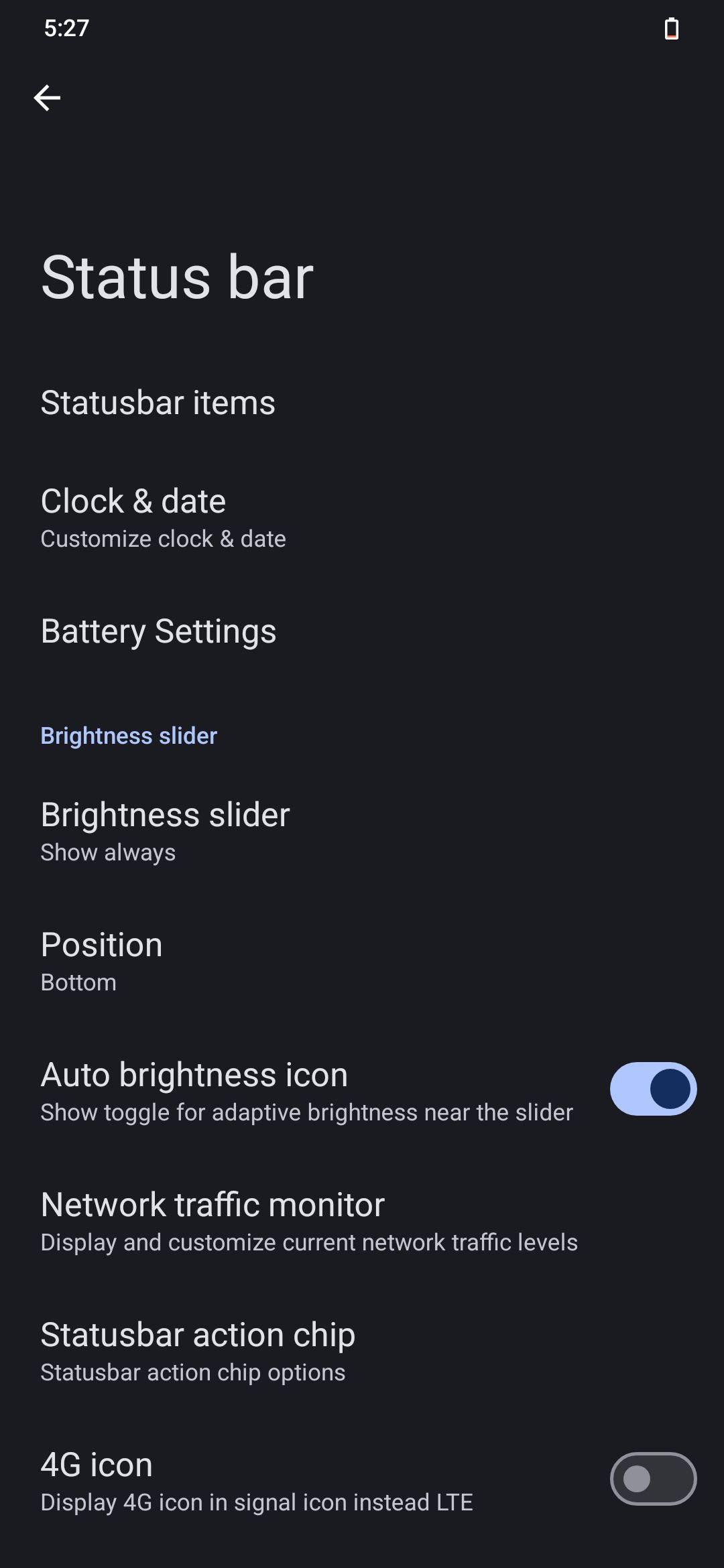Viewport: 724px width, 1568px height.
Task: Open Statusbar action chip options
Action: 362,1351
